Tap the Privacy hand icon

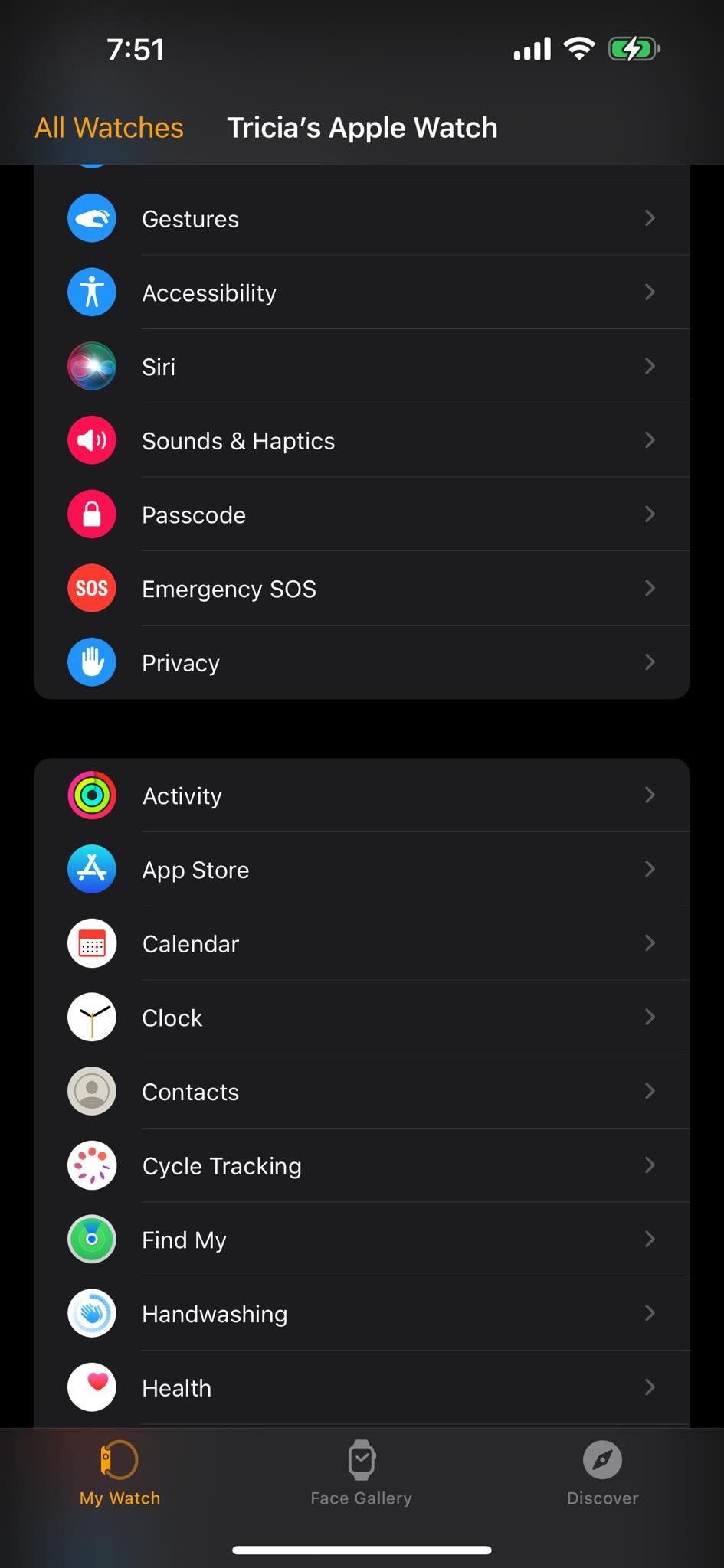click(x=91, y=661)
